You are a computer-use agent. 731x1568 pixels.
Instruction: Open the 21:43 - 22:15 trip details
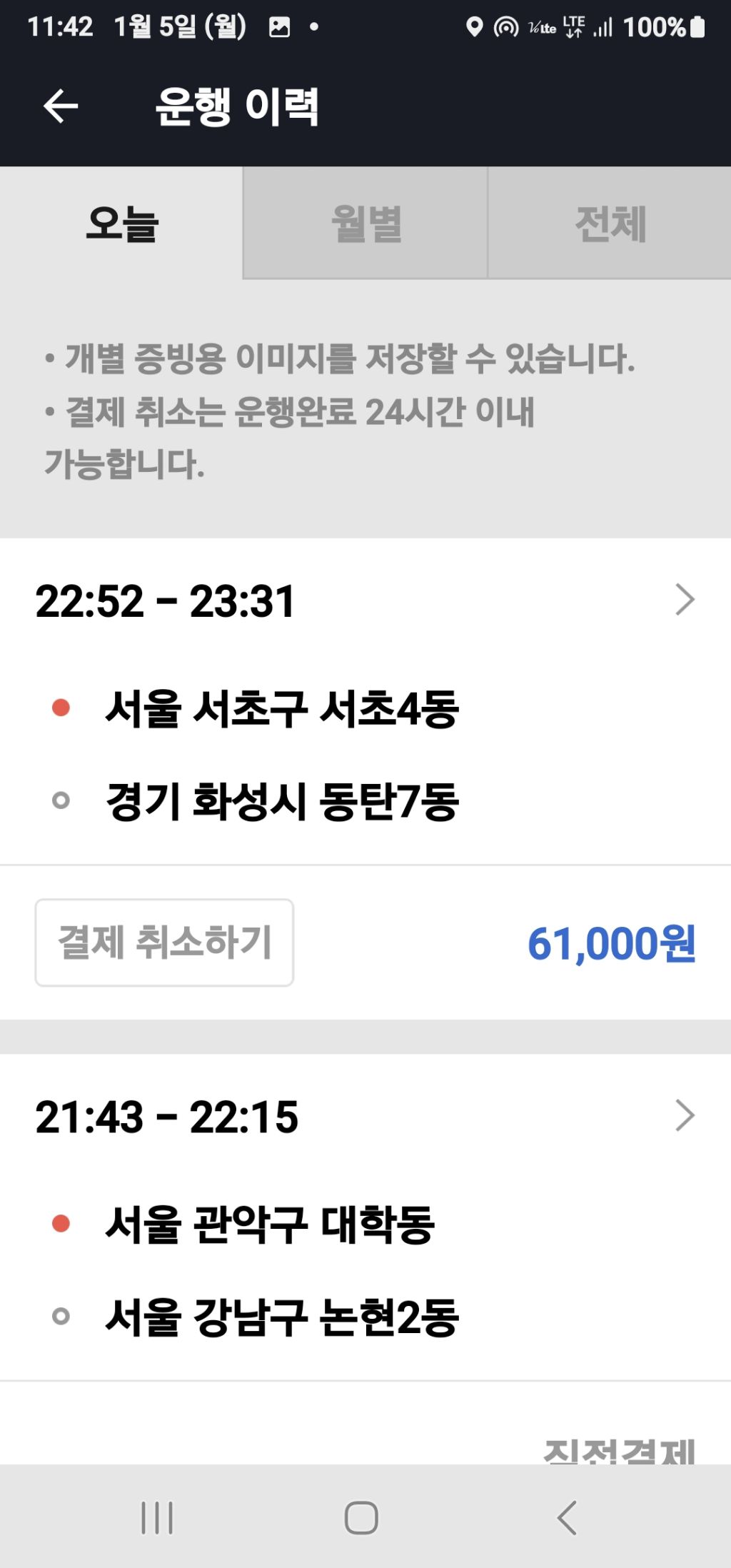684,1116
